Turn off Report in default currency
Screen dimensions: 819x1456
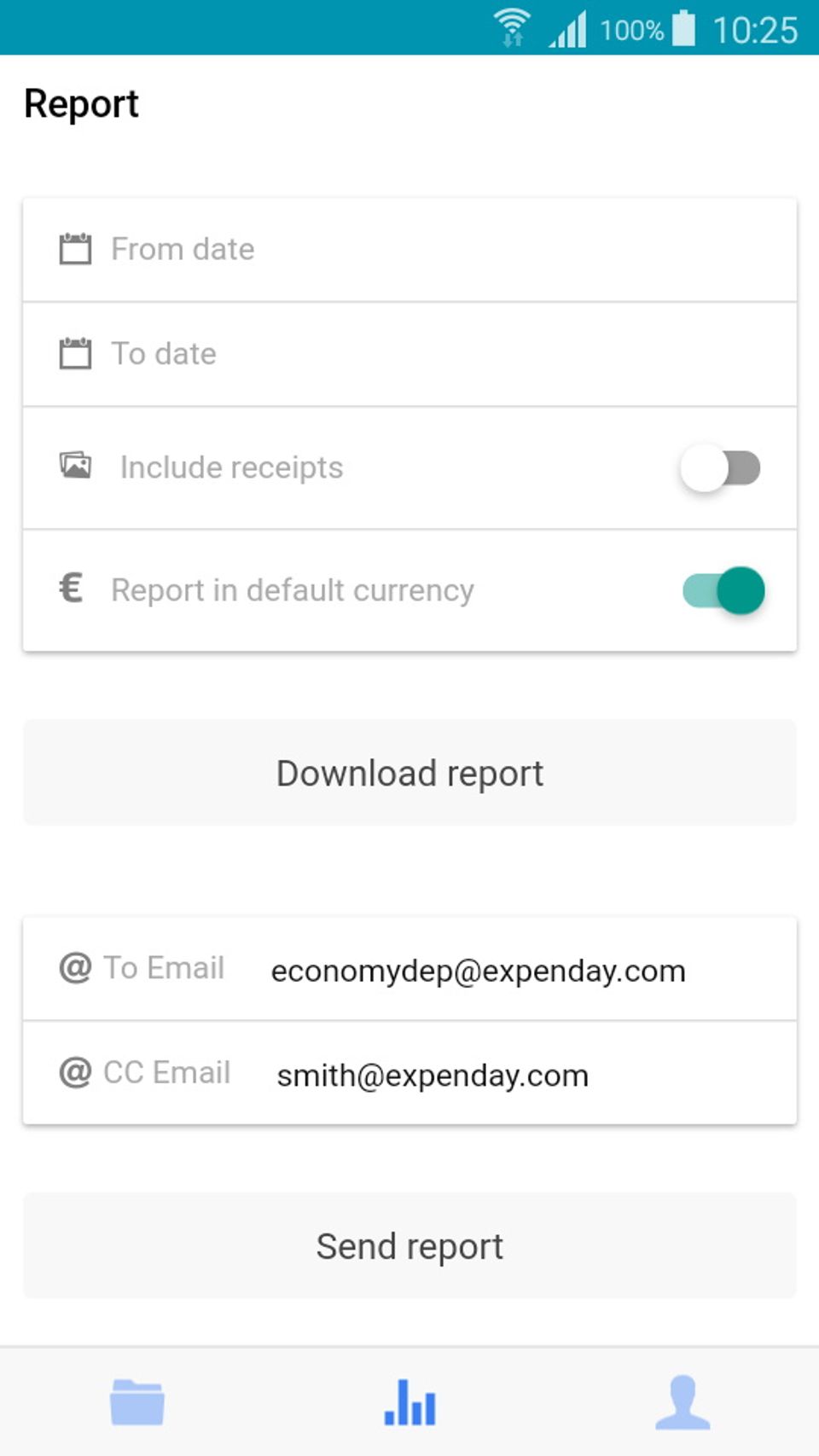pyautogui.click(x=723, y=590)
